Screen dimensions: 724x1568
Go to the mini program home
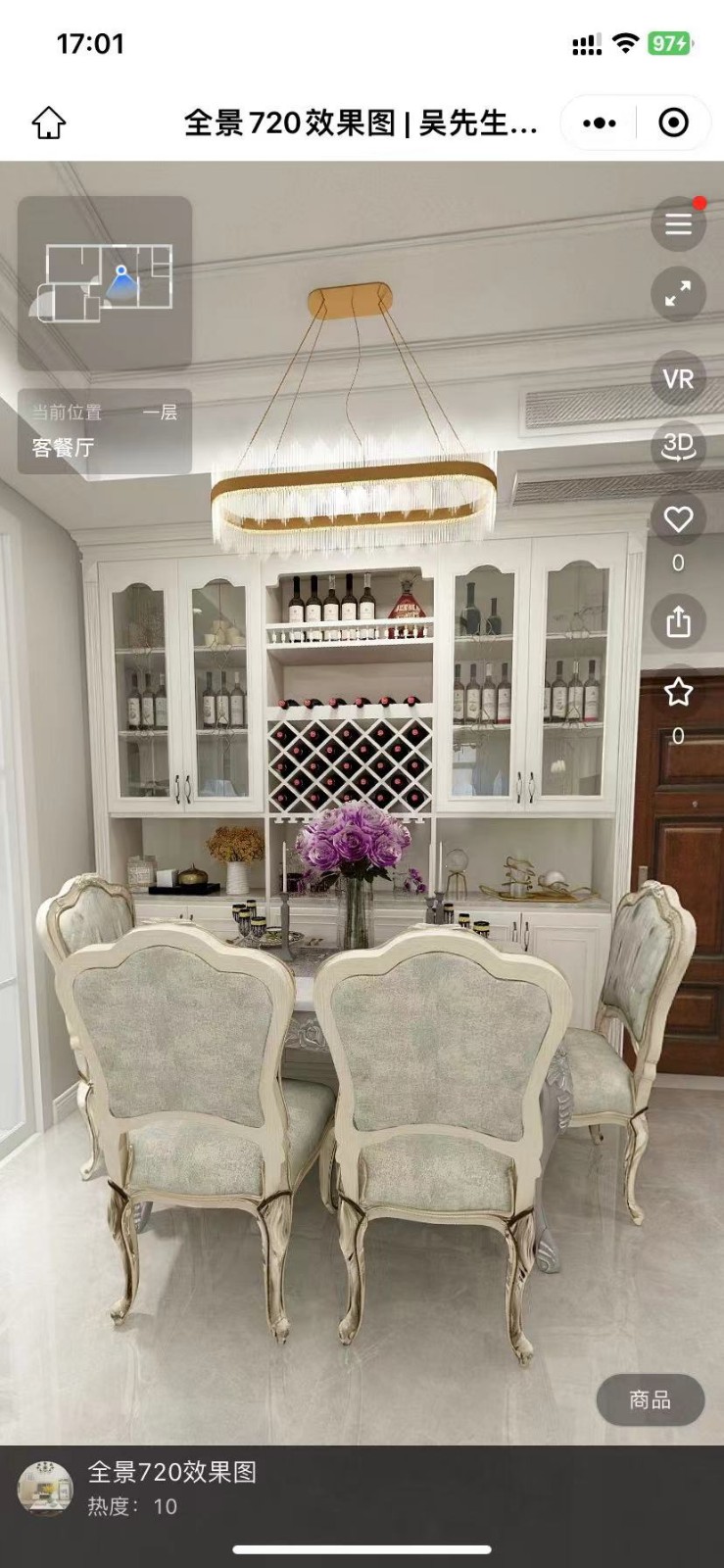click(x=49, y=123)
